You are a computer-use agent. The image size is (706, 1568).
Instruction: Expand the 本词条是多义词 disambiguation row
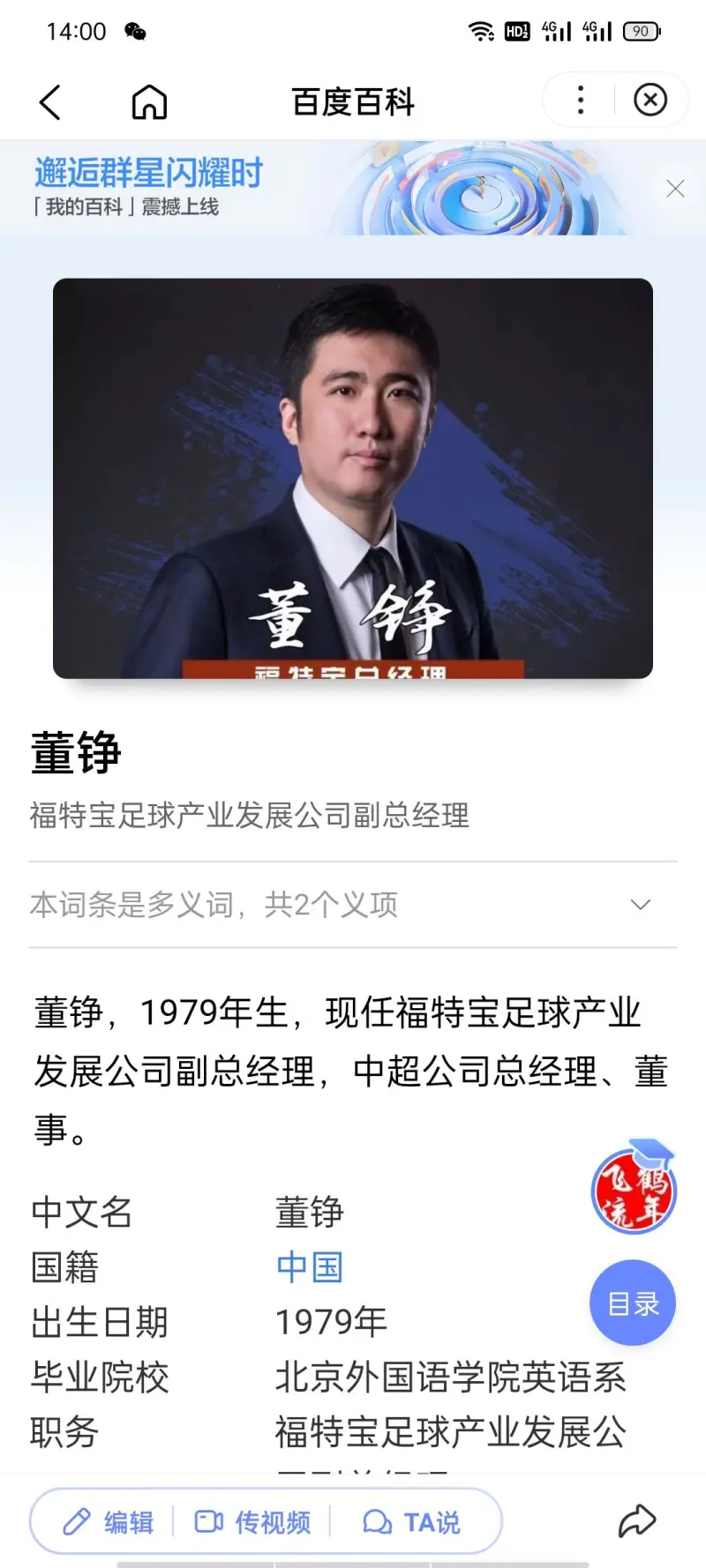pyautogui.click(x=353, y=905)
